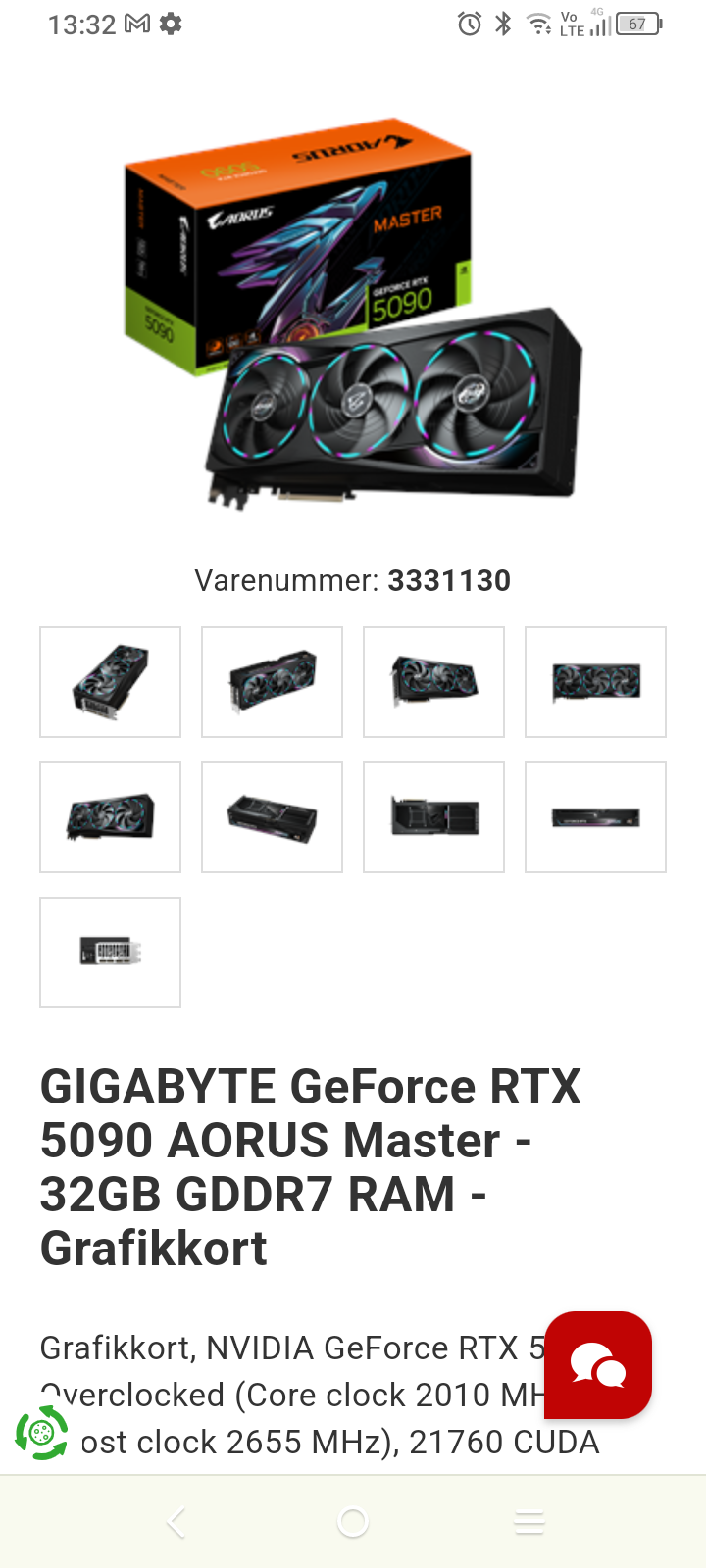Select the thumbnail of the thin side edge view
This screenshot has width=706, height=1568.
(x=595, y=817)
